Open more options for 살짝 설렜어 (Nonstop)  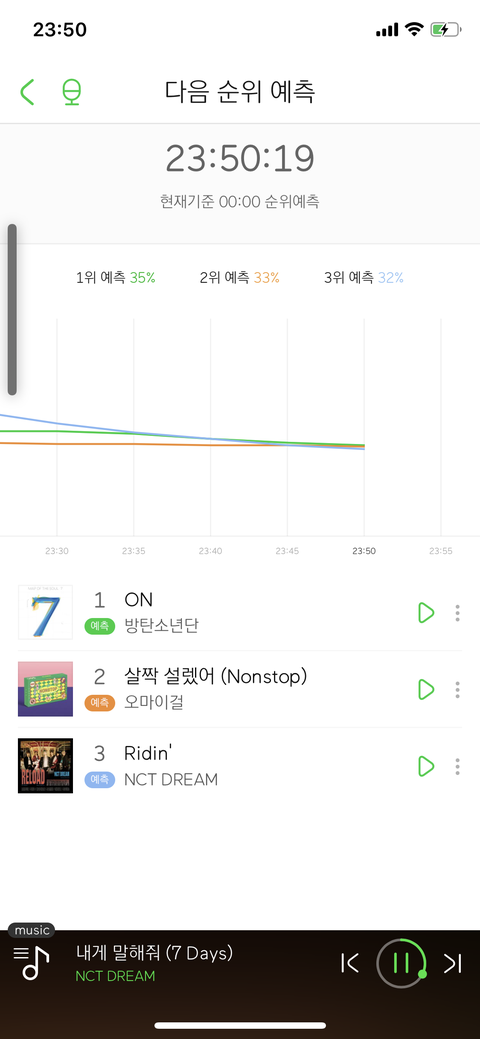(x=457, y=690)
